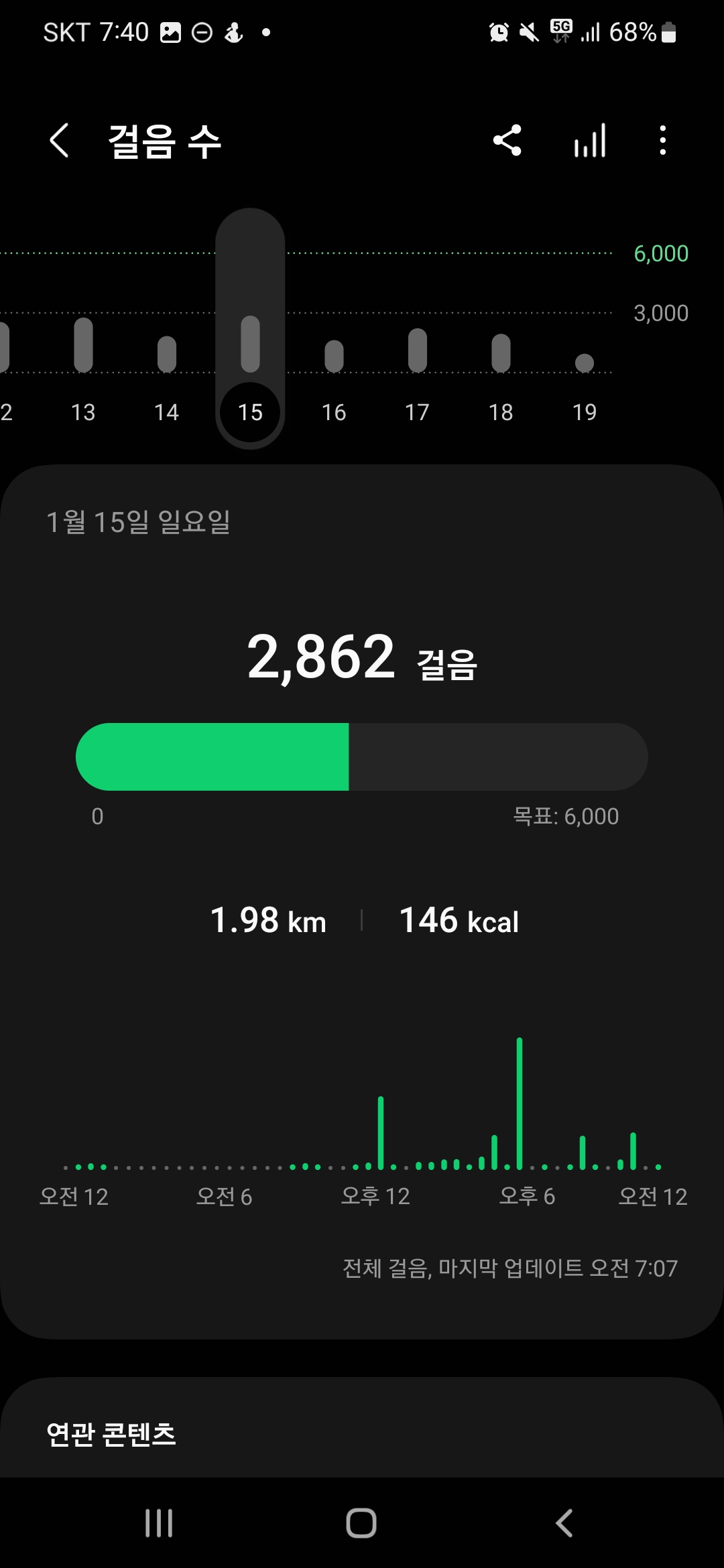Select day 13 in the step chart
This screenshot has width=724, height=1568.
click(83, 375)
